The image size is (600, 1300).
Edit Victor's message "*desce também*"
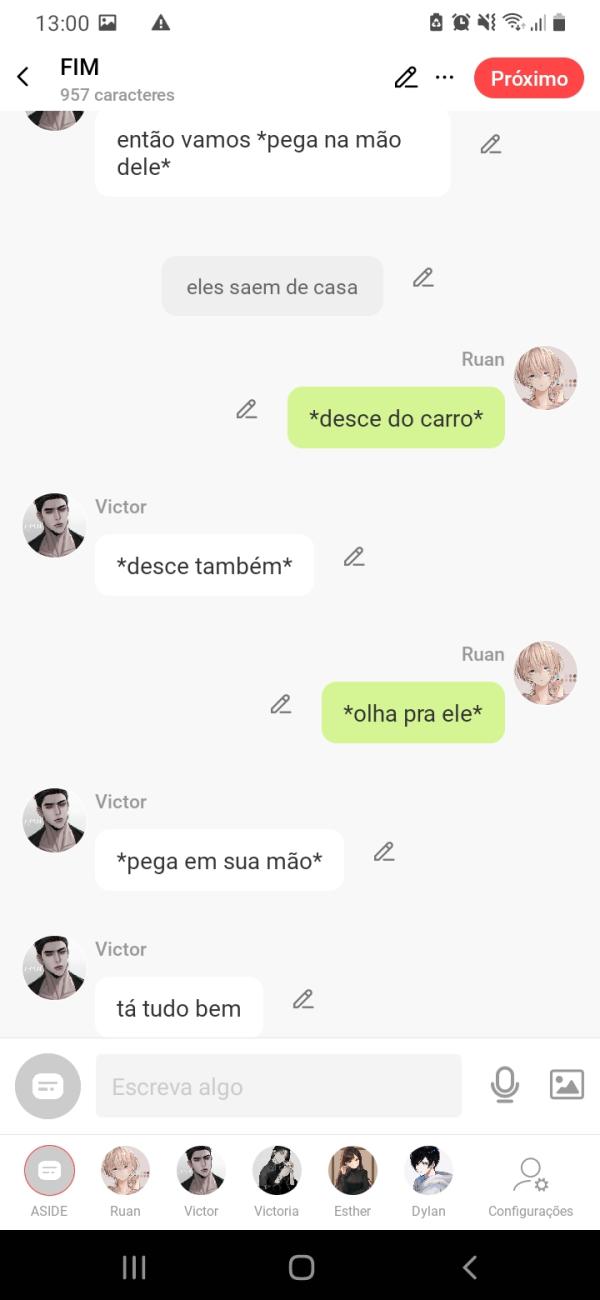[x=354, y=557]
